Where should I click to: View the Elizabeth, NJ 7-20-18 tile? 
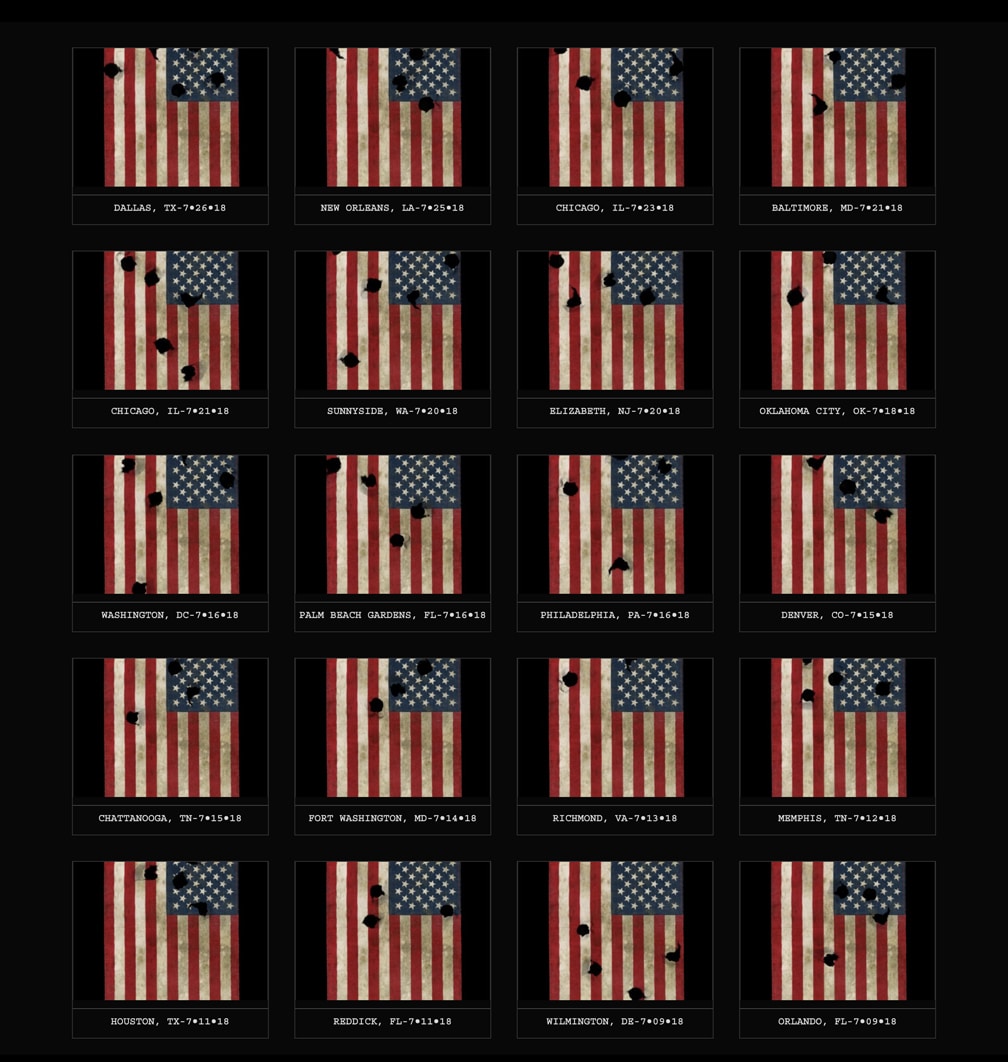tap(615, 321)
